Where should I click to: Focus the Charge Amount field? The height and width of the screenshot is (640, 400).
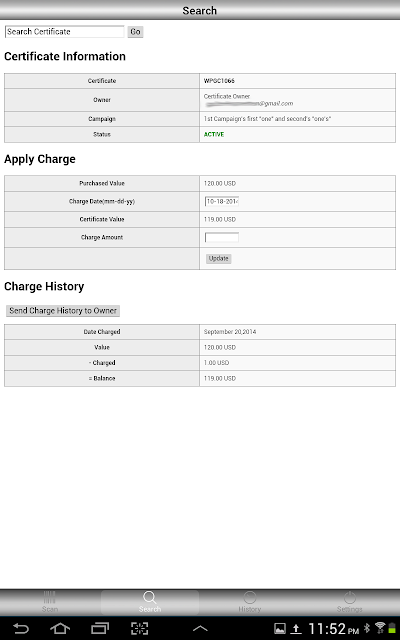tap(222, 237)
